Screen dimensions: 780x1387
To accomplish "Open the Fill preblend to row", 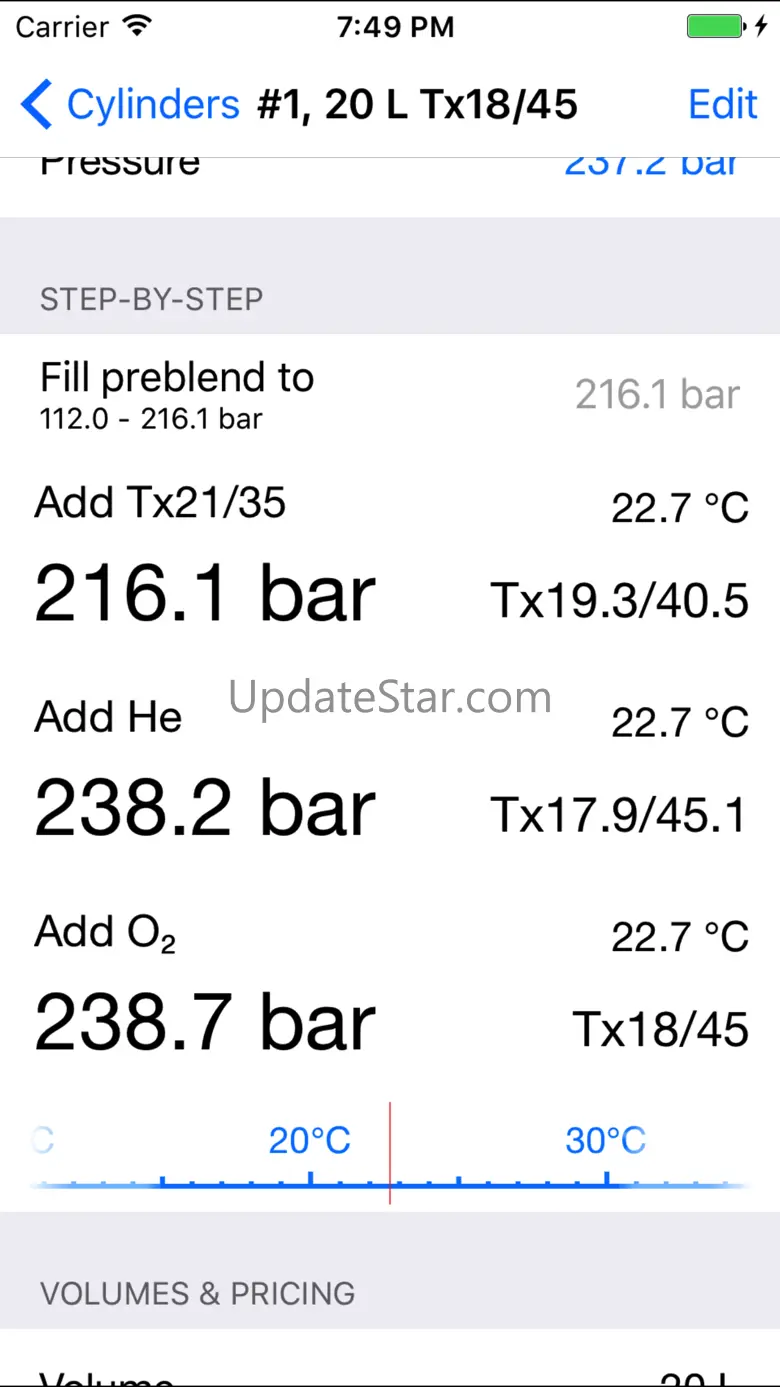I will coord(390,394).
